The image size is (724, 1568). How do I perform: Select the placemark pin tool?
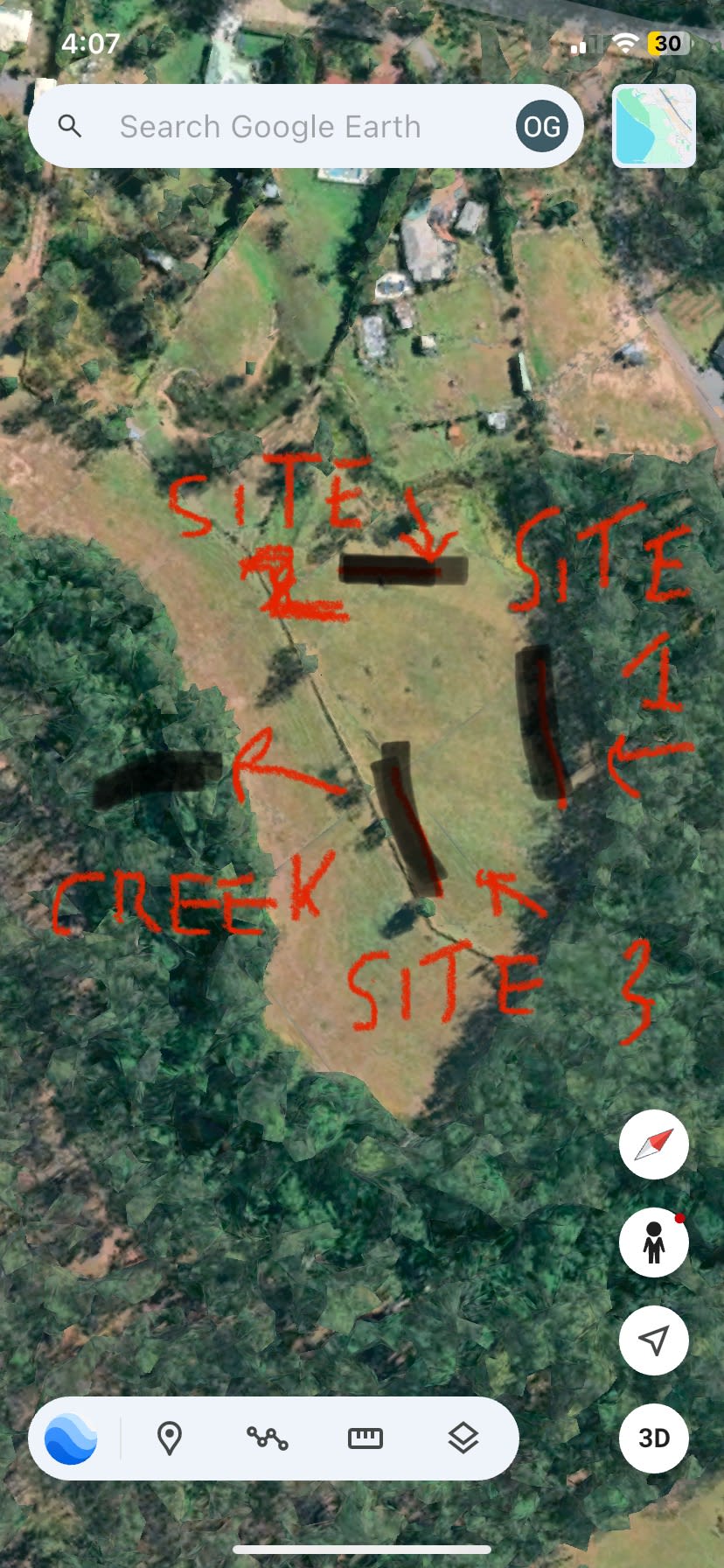tap(170, 1438)
